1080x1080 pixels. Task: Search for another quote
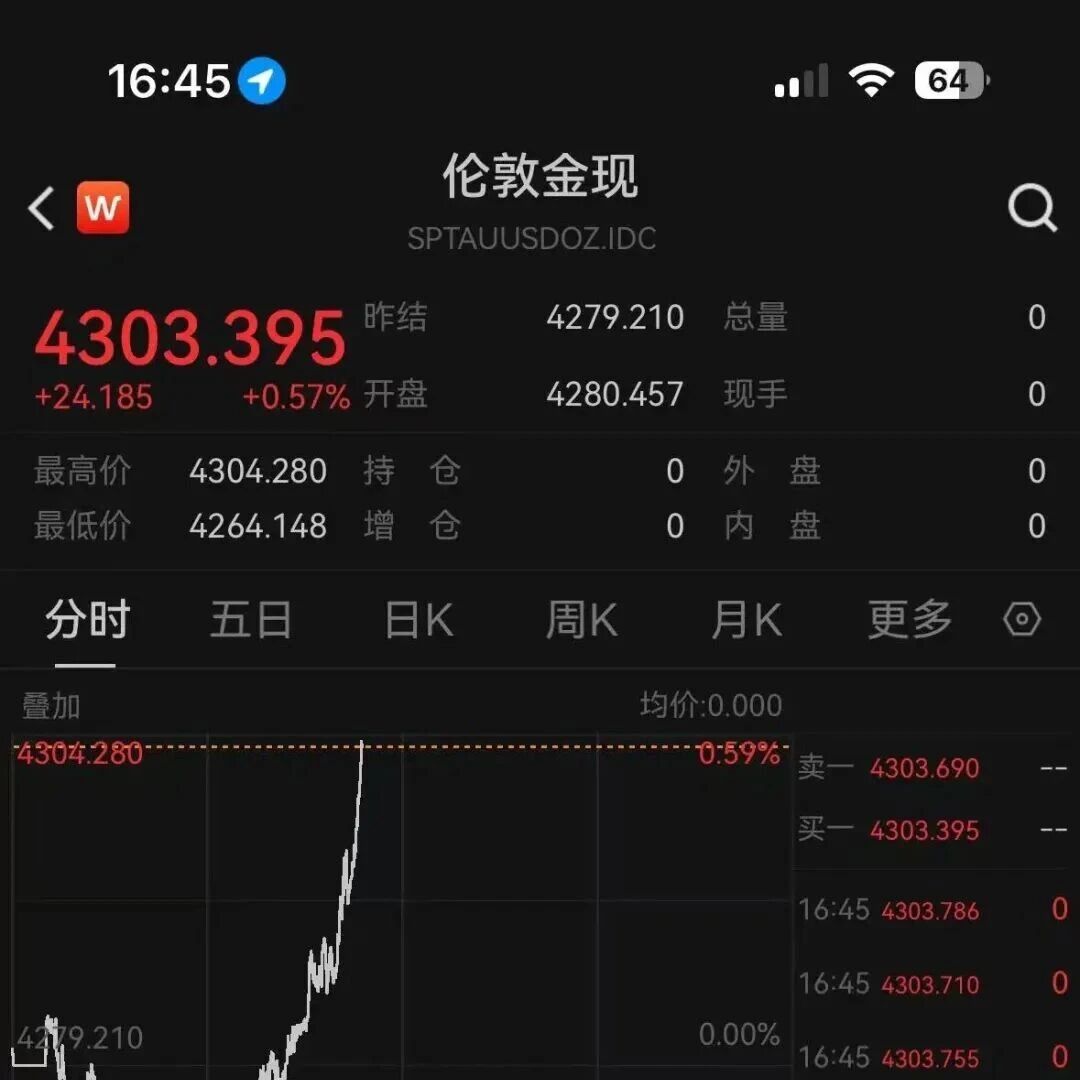click(1031, 208)
